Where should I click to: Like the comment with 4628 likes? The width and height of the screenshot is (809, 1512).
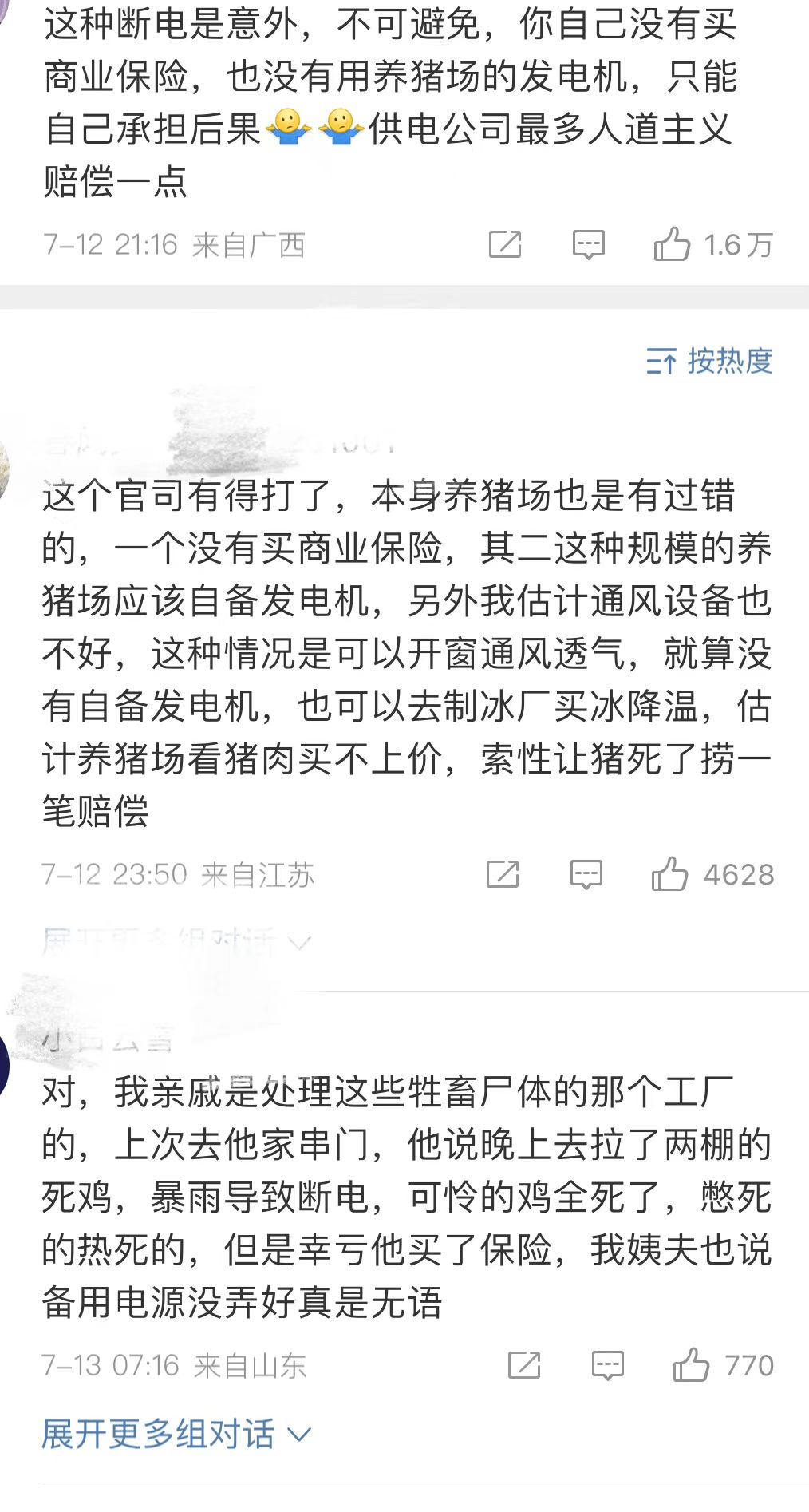point(669,874)
